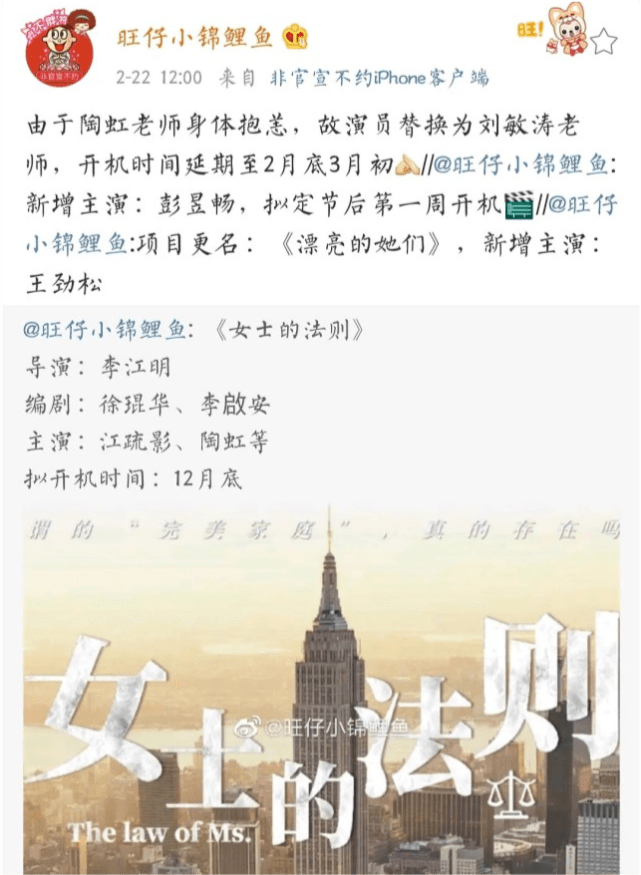View the 女士的法则 poster image
641x875 pixels.
tap(322, 690)
